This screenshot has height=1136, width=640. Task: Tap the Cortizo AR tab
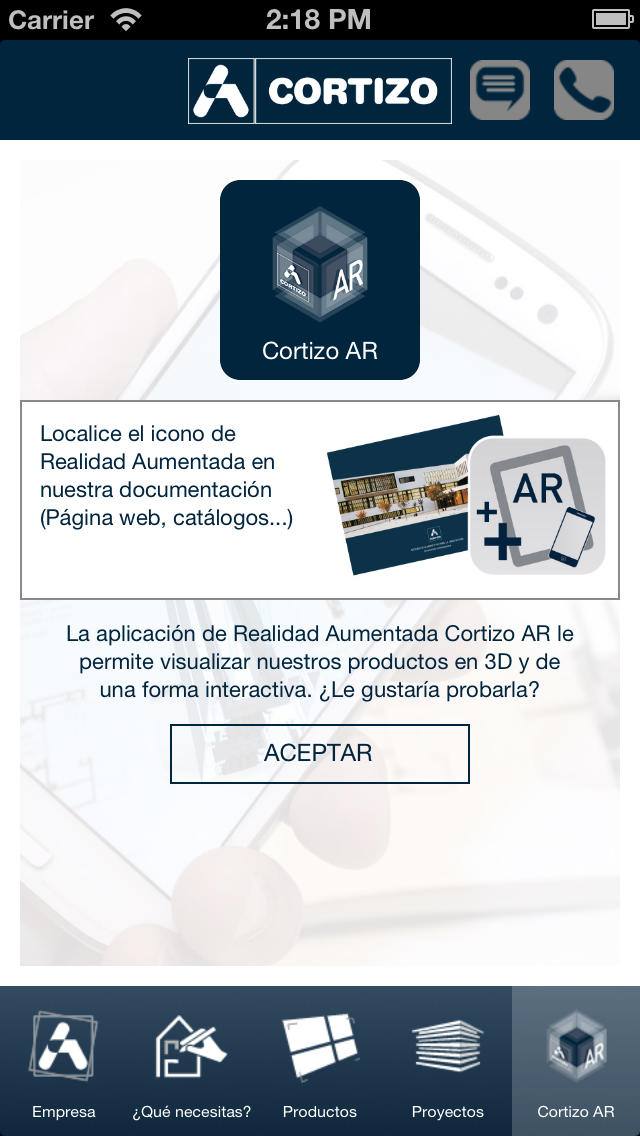576,1061
